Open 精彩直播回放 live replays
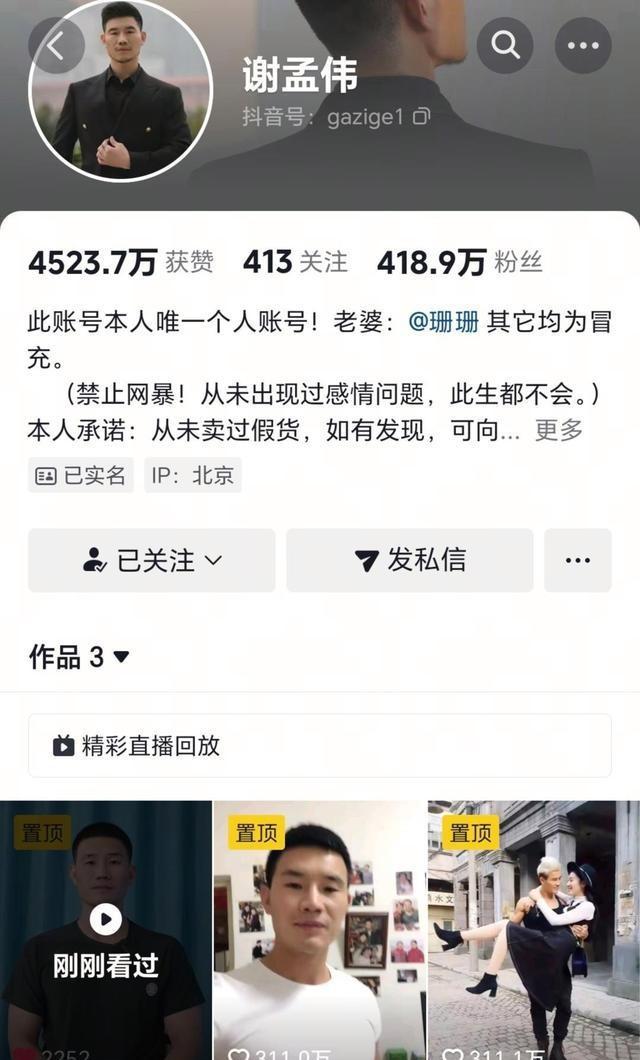This screenshot has width=640, height=1060. point(319,745)
